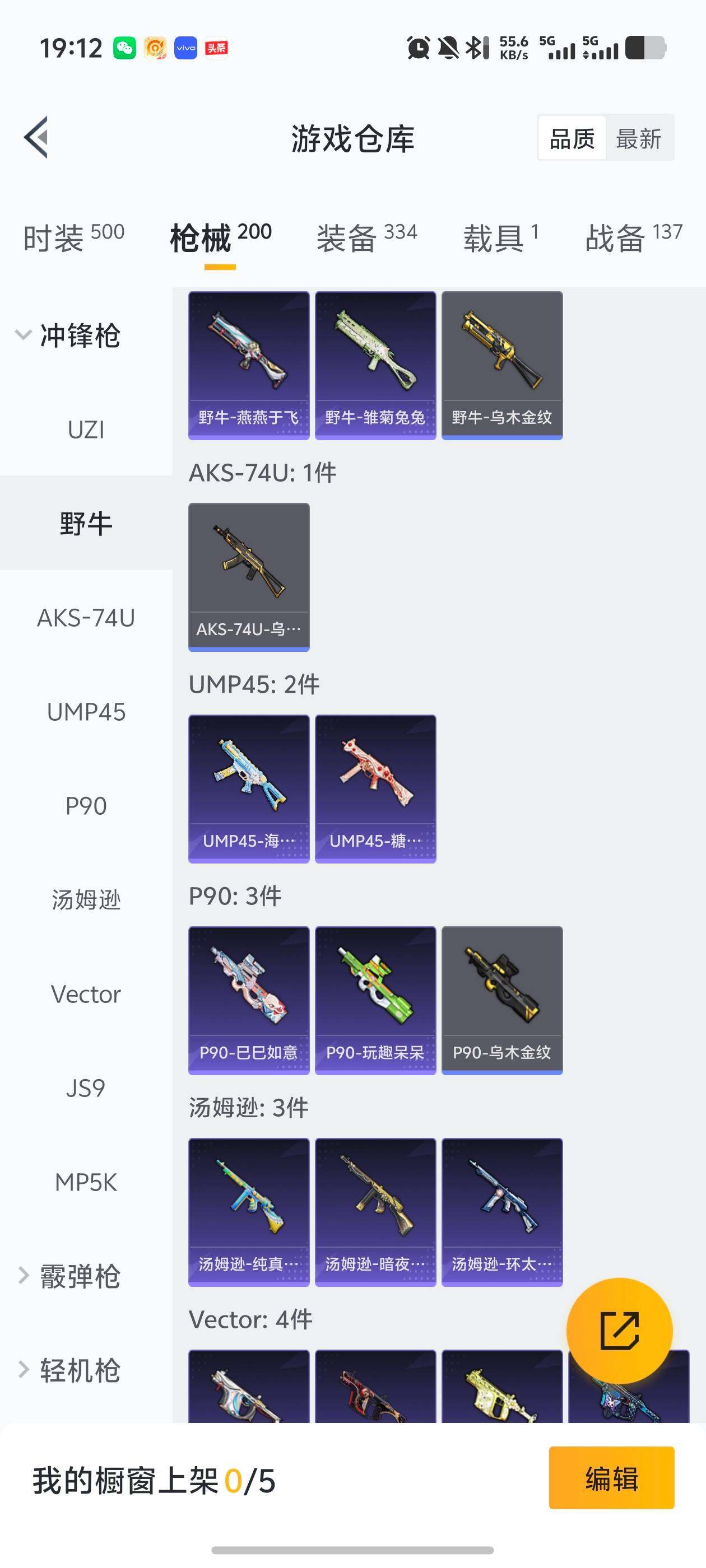Open WeChat from the status bar
Viewport: 706px width, 1568px height.
click(124, 47)
